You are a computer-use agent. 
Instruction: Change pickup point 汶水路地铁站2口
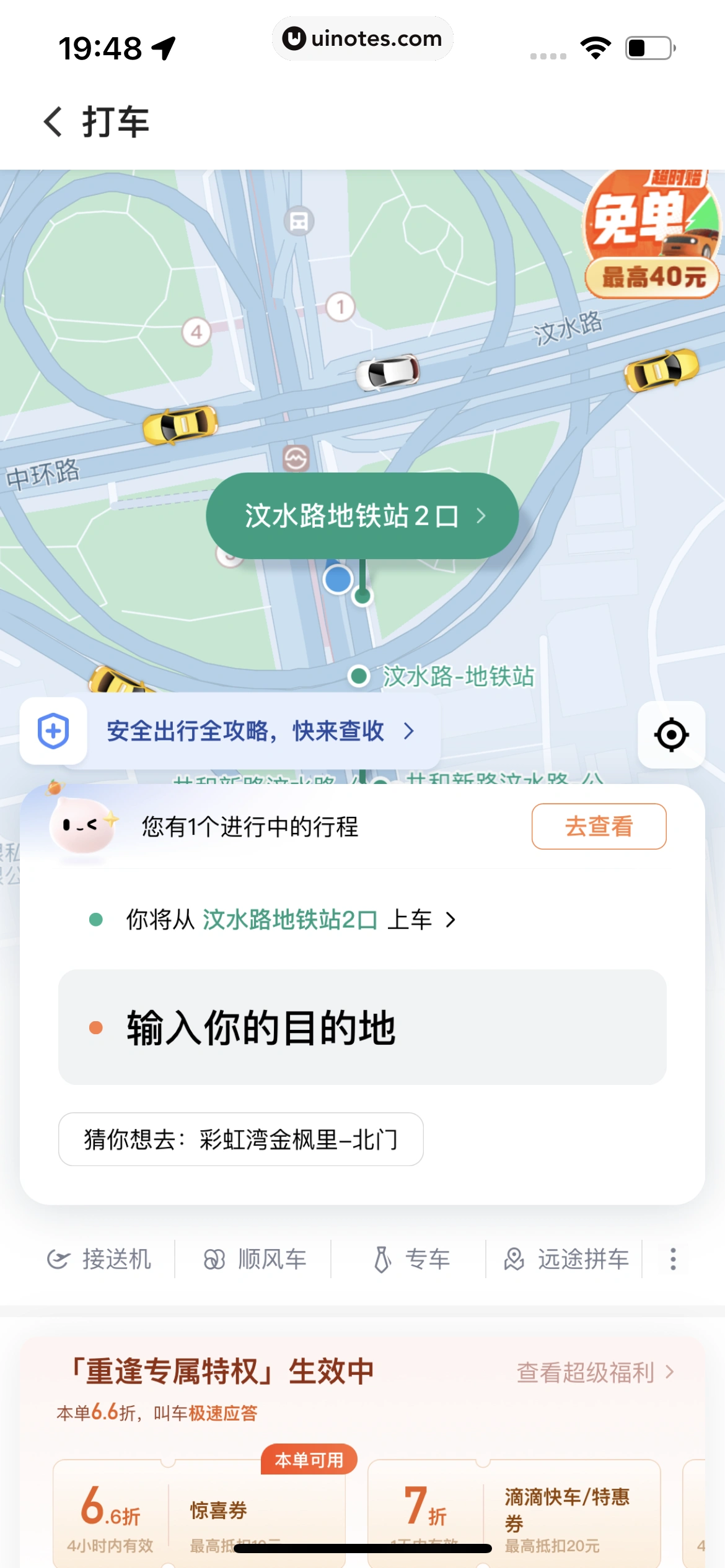[x=289, y=920]
